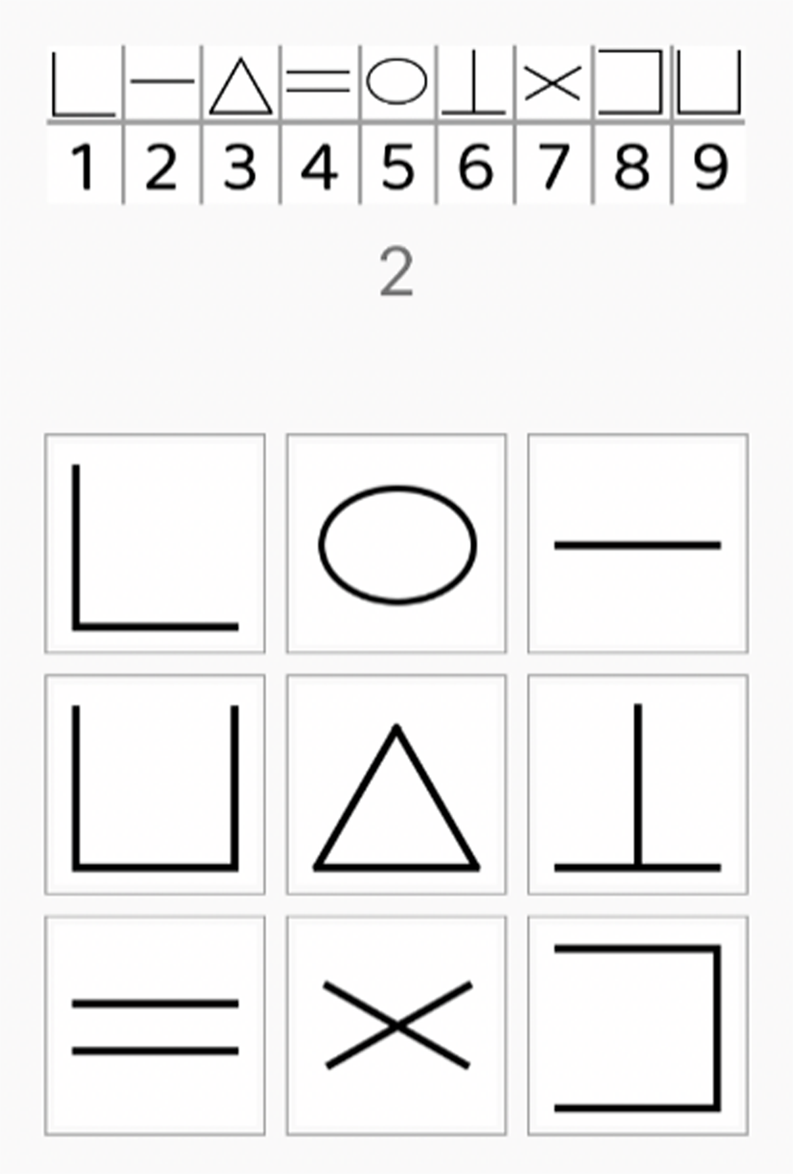Select the equals sign symbol tile
This screenshot has width=793, height=1174.
(x=155, y=1023)
